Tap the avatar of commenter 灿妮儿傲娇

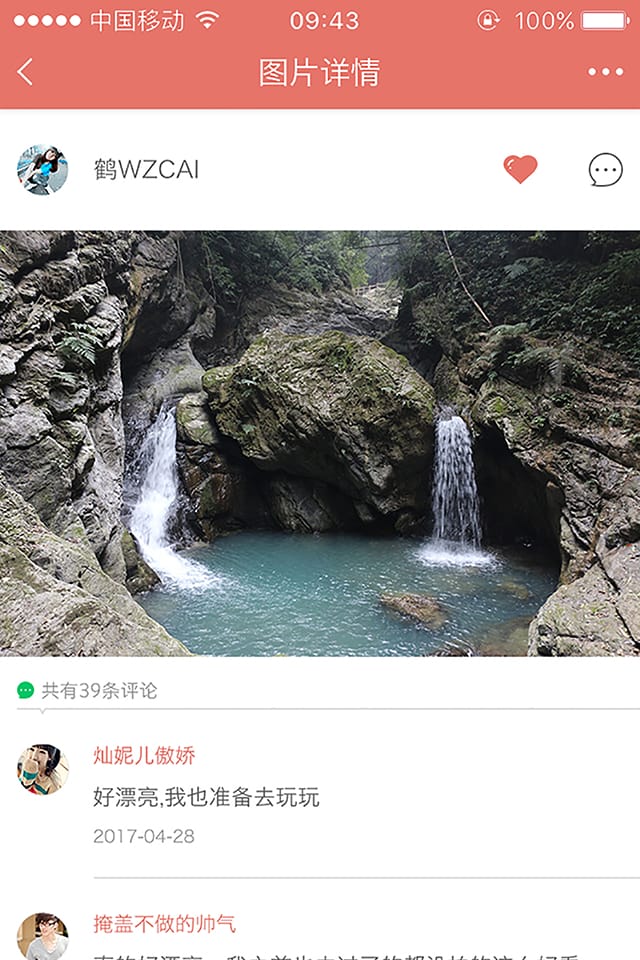[43, 769]
